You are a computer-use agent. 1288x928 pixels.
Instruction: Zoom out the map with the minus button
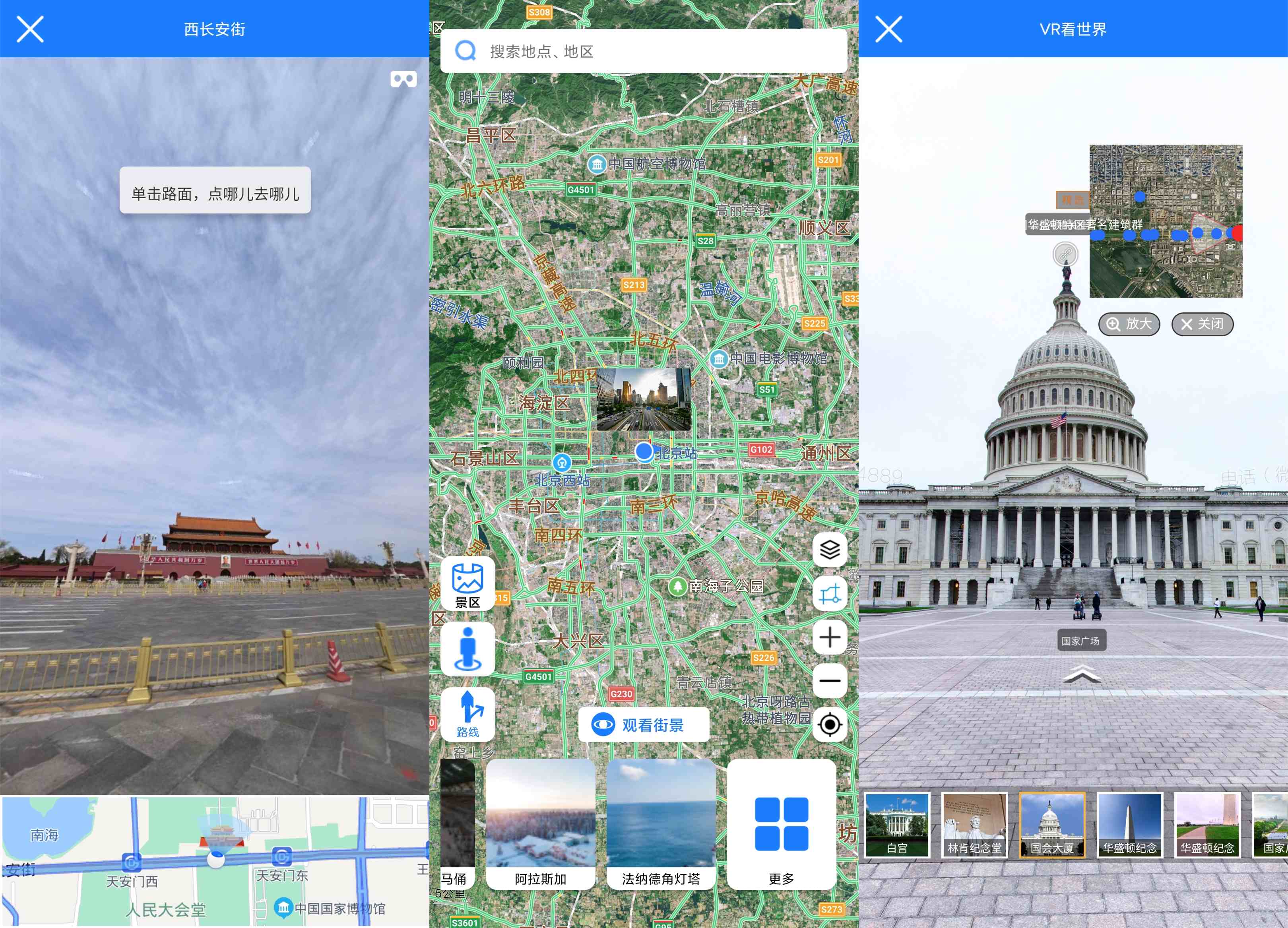(x=830, y=680)
